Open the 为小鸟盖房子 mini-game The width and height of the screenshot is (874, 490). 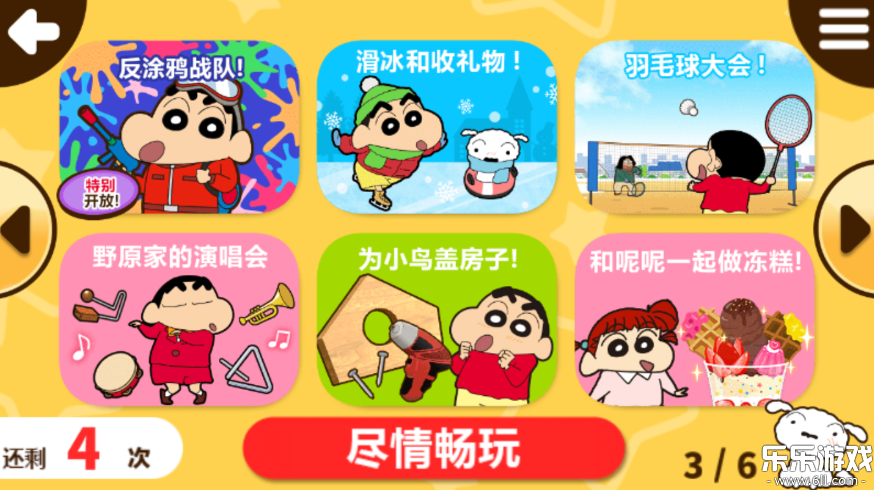pos(436,320)
